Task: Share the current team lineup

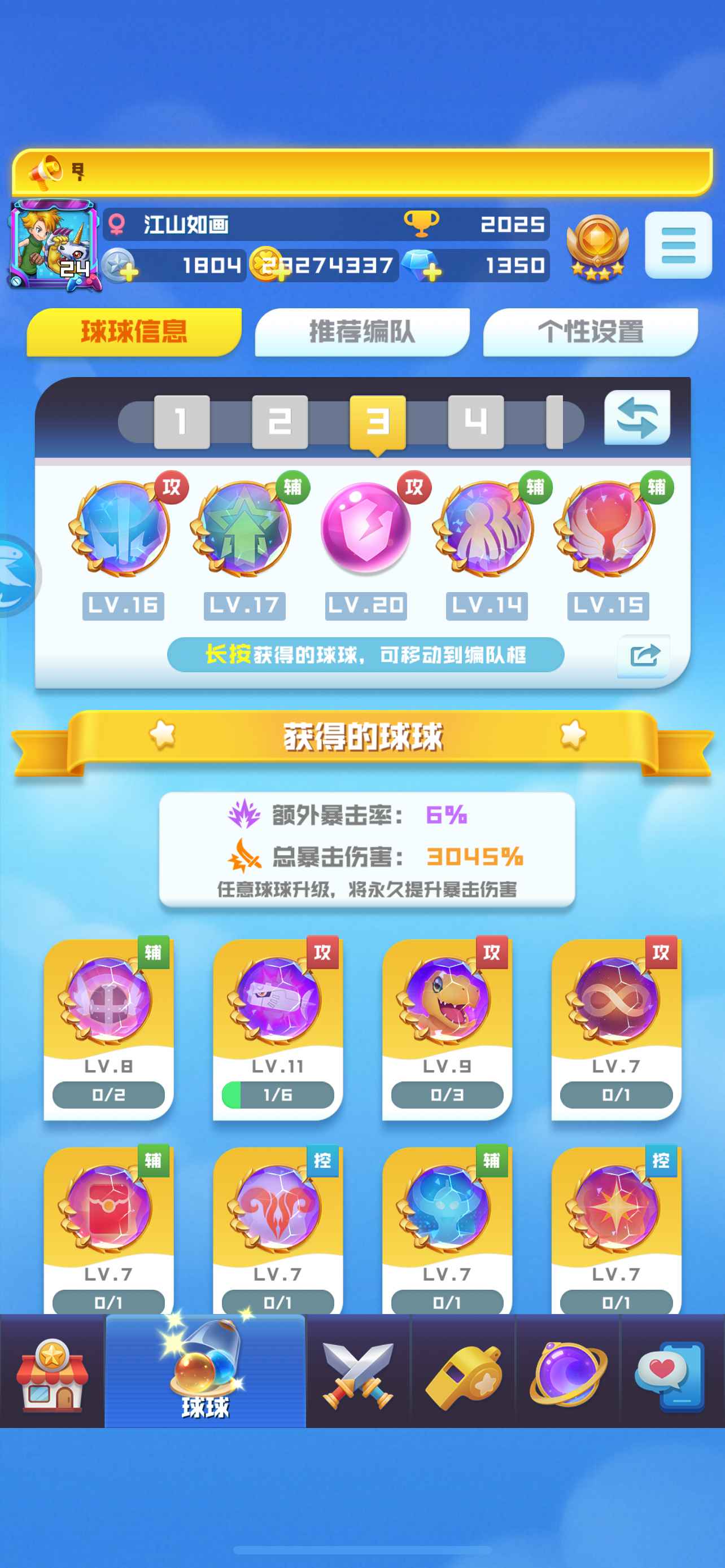Action: [x=644, y=655]
